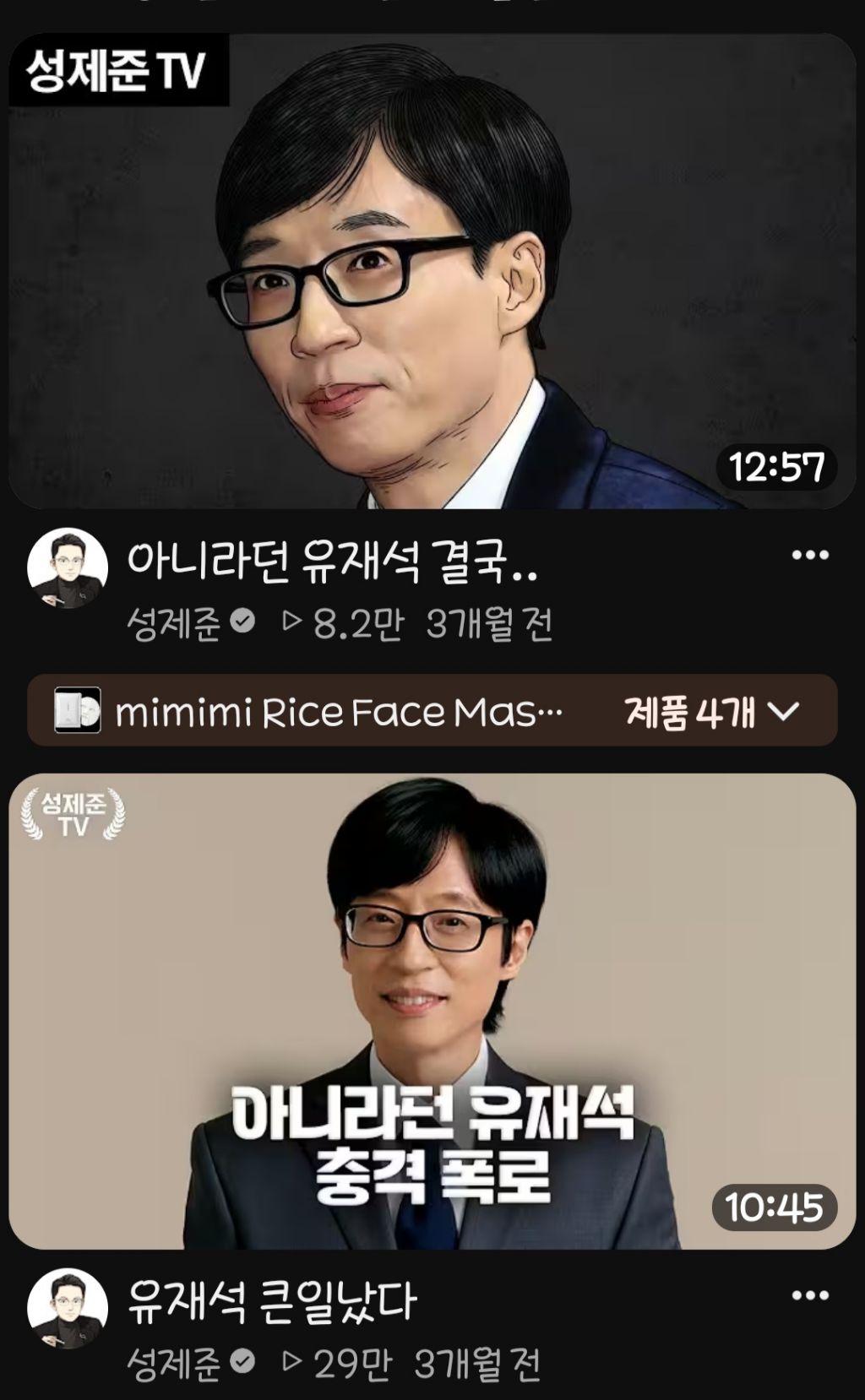Click the 12:57 duration badge
The width and height of the screenshot is (865, 1400).
coord(775,465)
